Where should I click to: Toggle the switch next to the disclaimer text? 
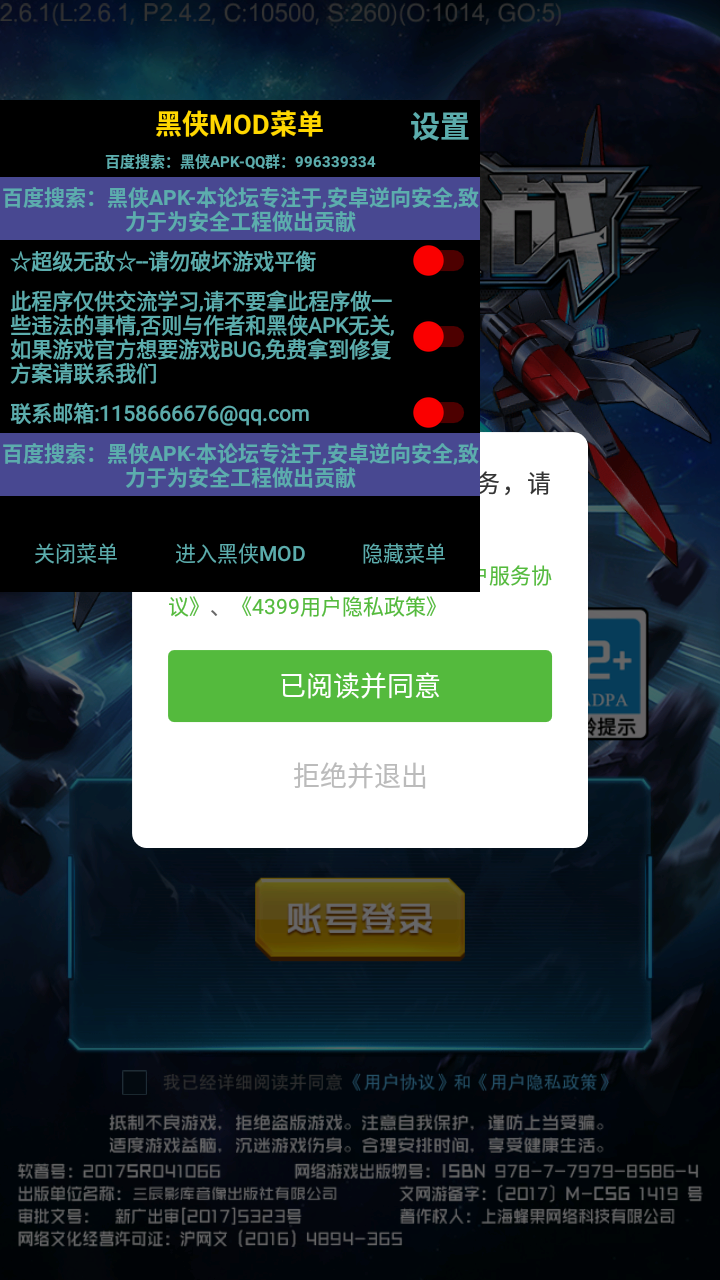438,337
